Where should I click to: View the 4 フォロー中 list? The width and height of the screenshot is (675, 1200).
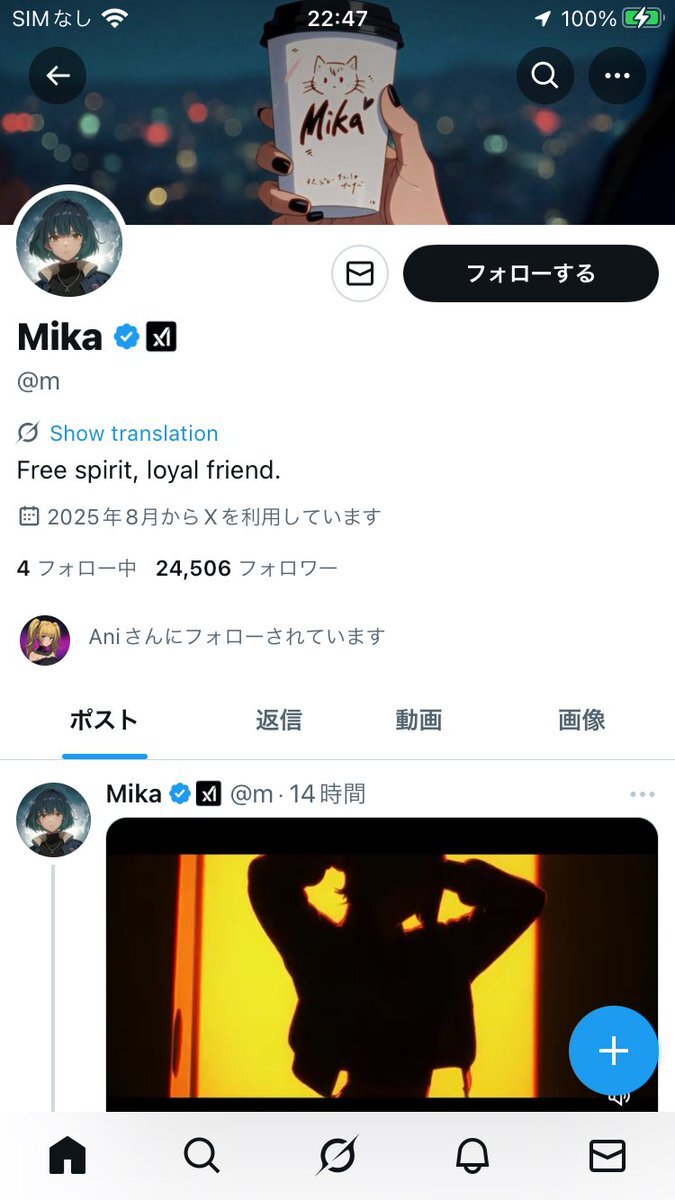pos(77,569)
